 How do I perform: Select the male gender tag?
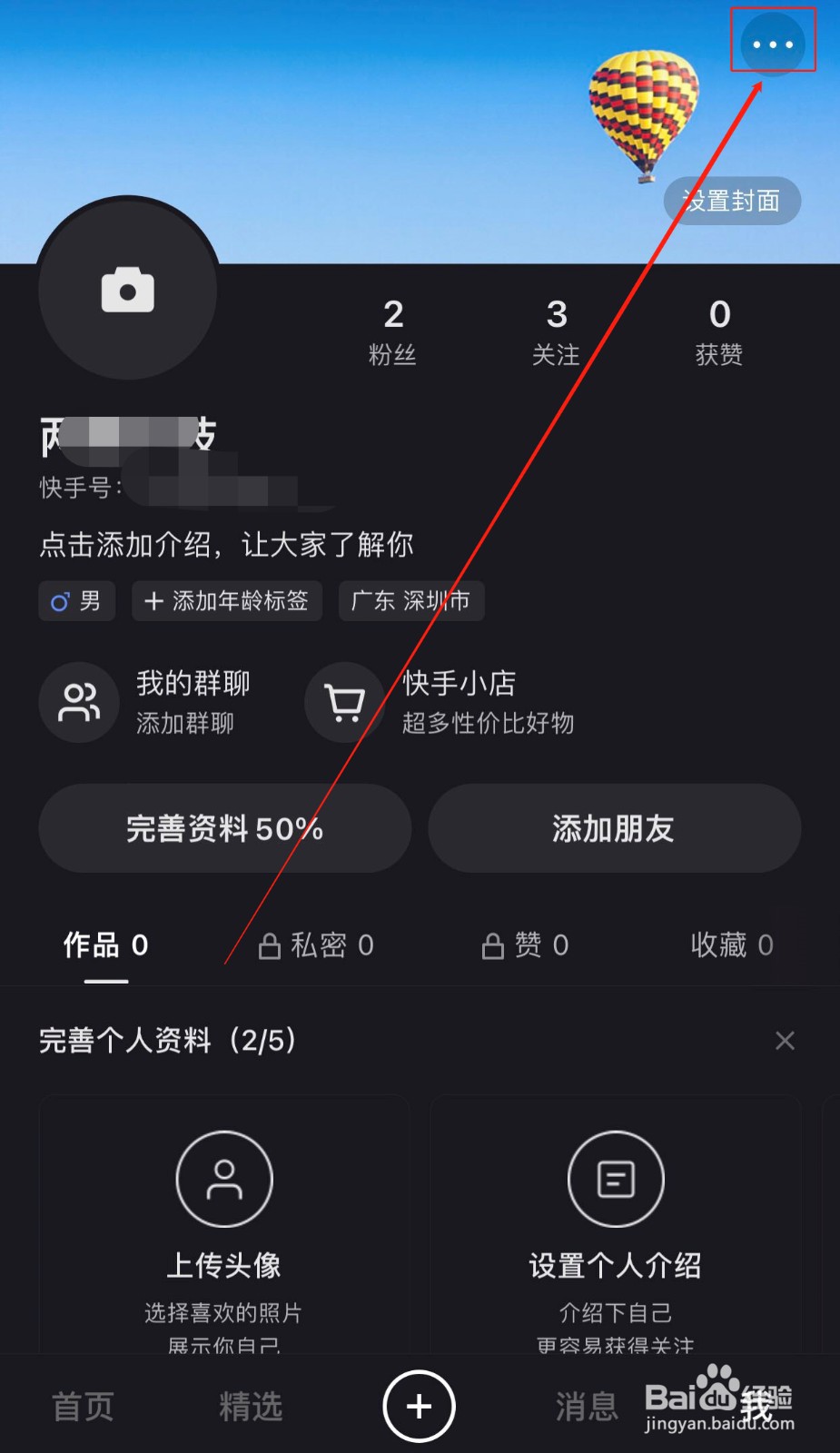coord(76,601)
